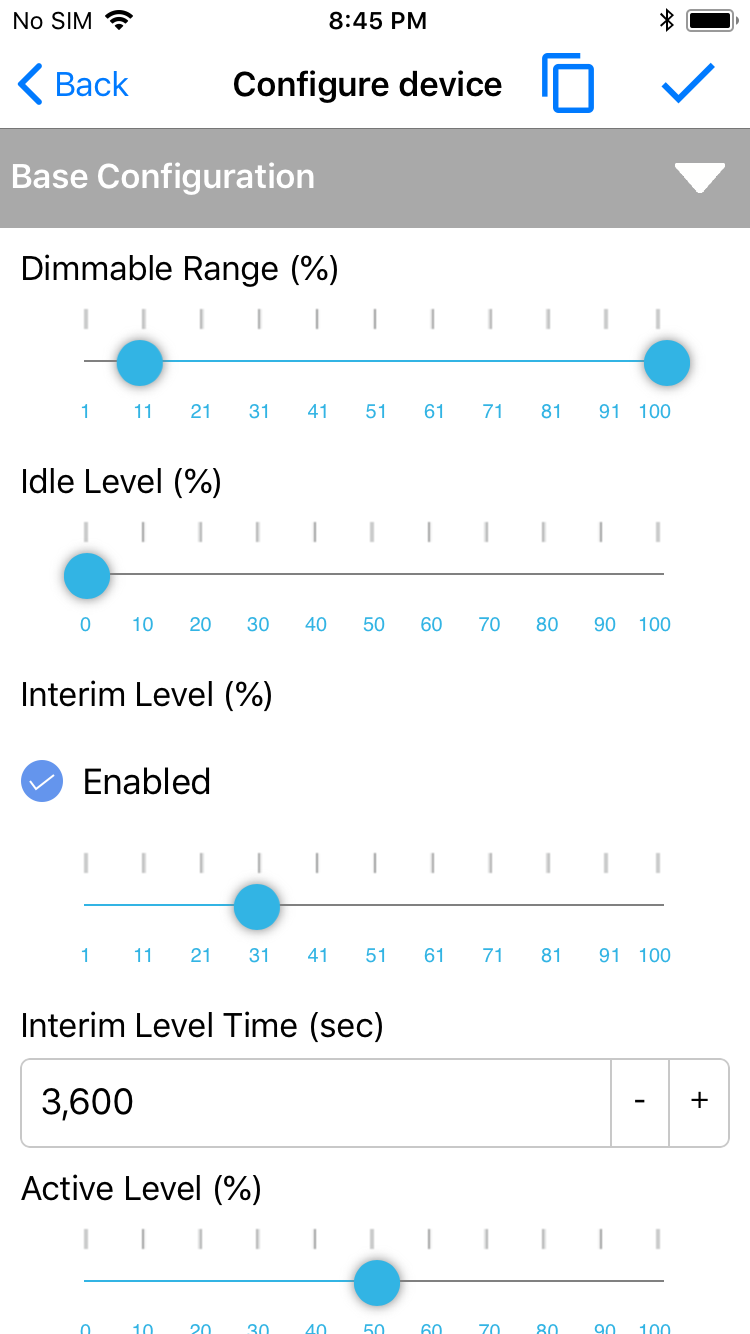Decrease Interim Level Time with minus
750x1334 pixels.
pyautogui.click(x=640, y=1102)
